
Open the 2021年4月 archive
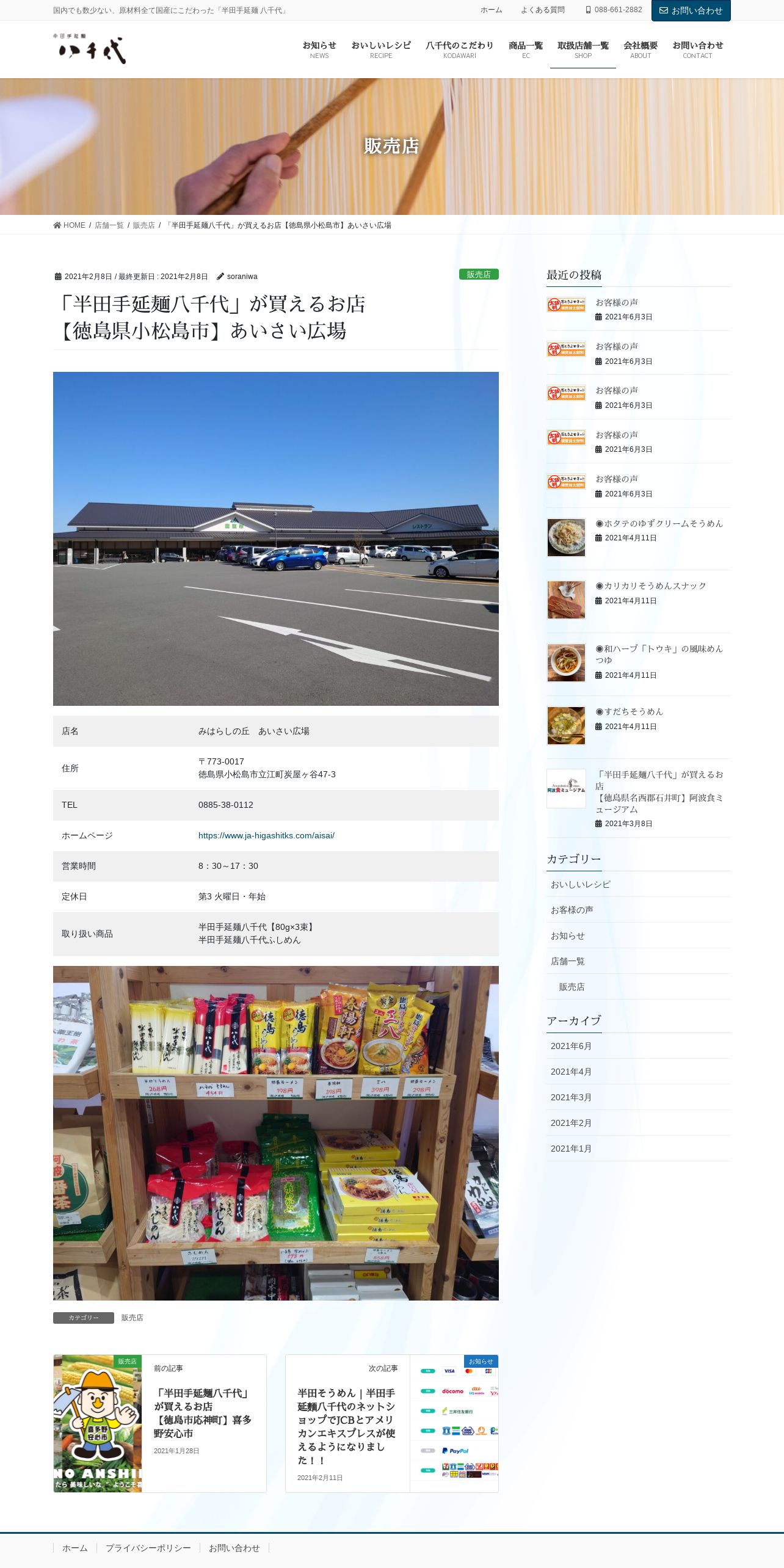pyautogui.click(x=571, y=1072)
